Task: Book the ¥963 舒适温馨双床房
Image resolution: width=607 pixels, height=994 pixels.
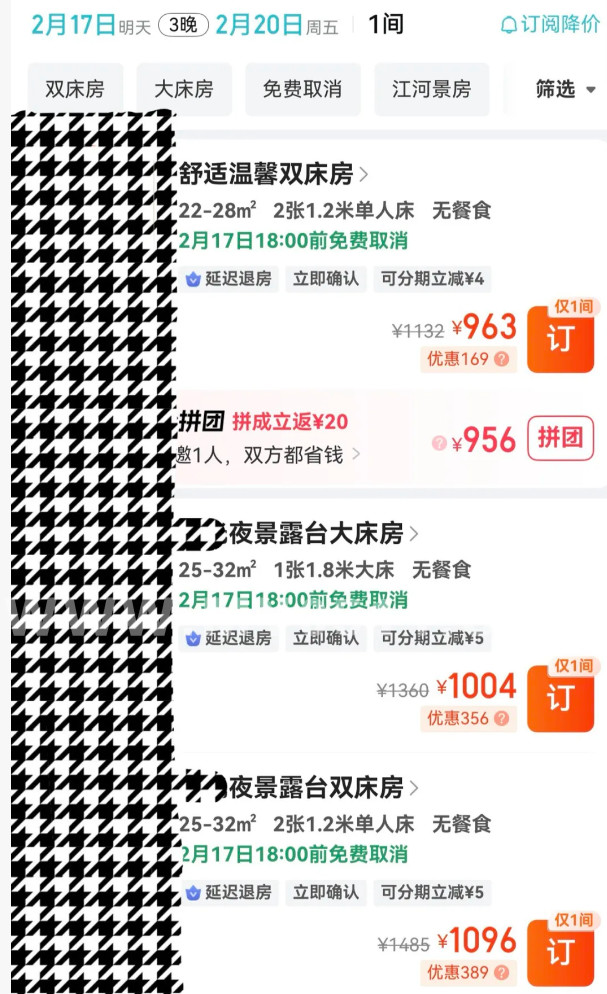Action: click(560, 337)
